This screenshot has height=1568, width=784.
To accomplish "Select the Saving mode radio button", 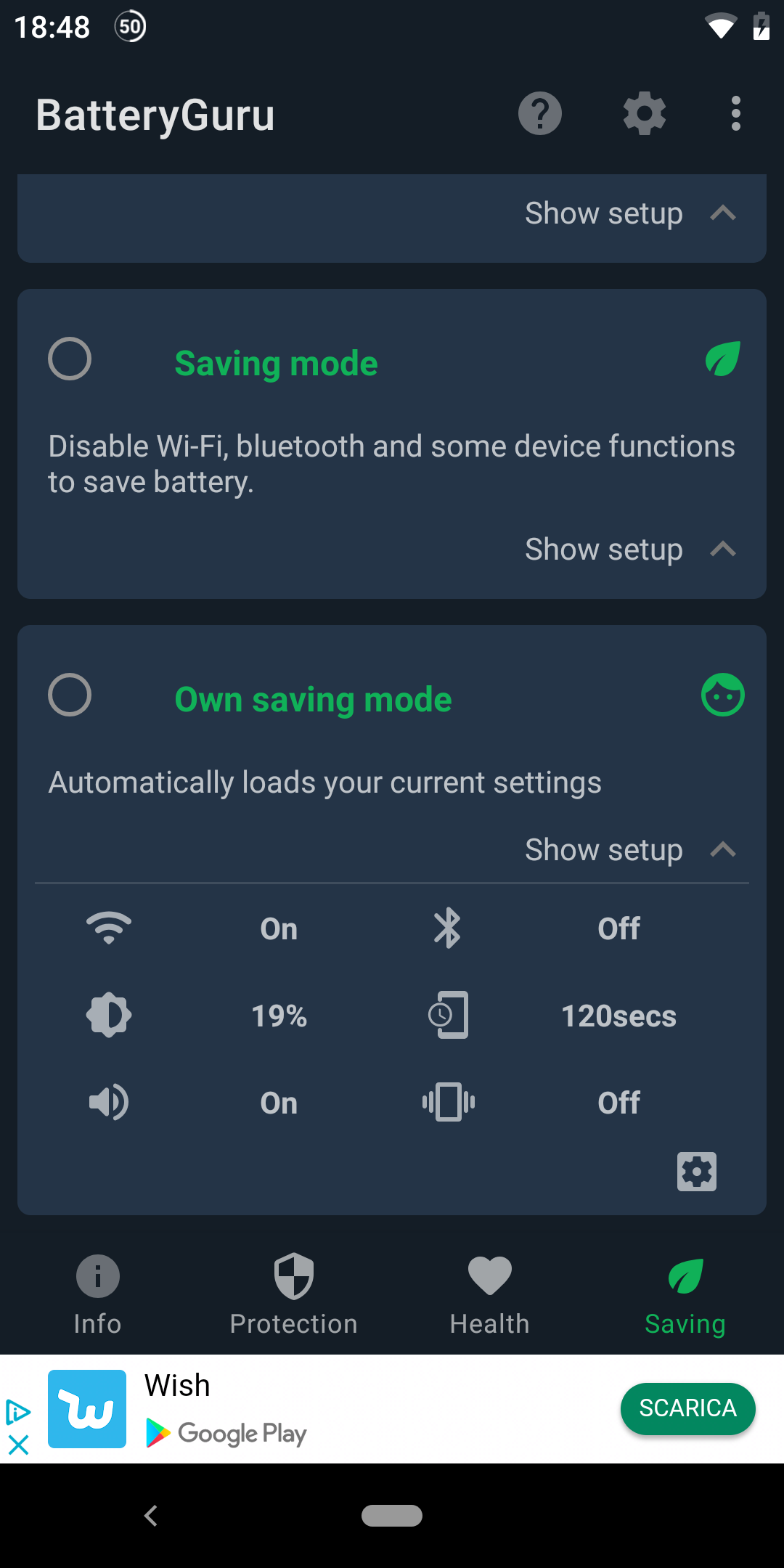I will coord(70,359).
